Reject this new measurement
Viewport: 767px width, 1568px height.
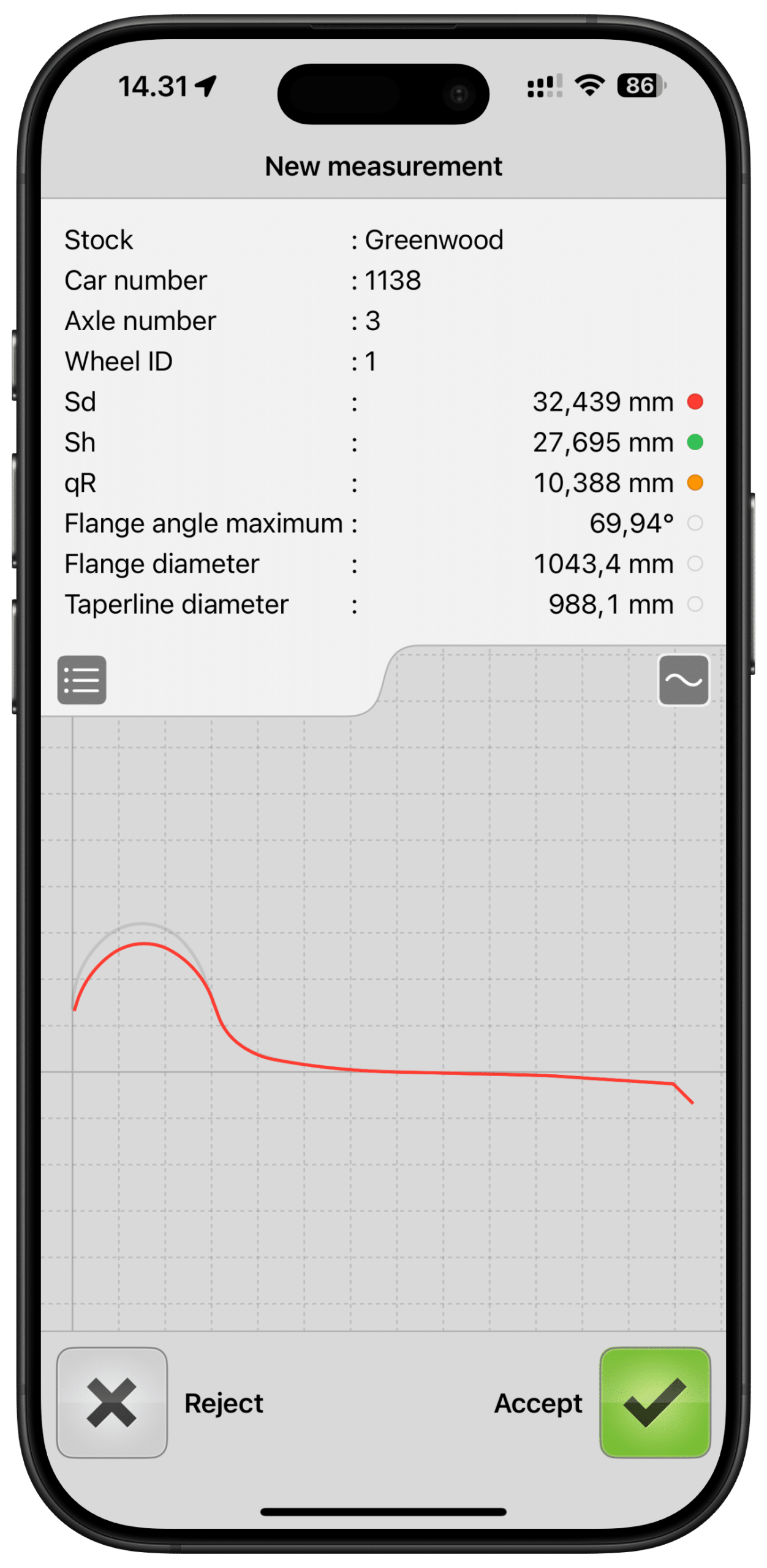[x=112, y=1403]
